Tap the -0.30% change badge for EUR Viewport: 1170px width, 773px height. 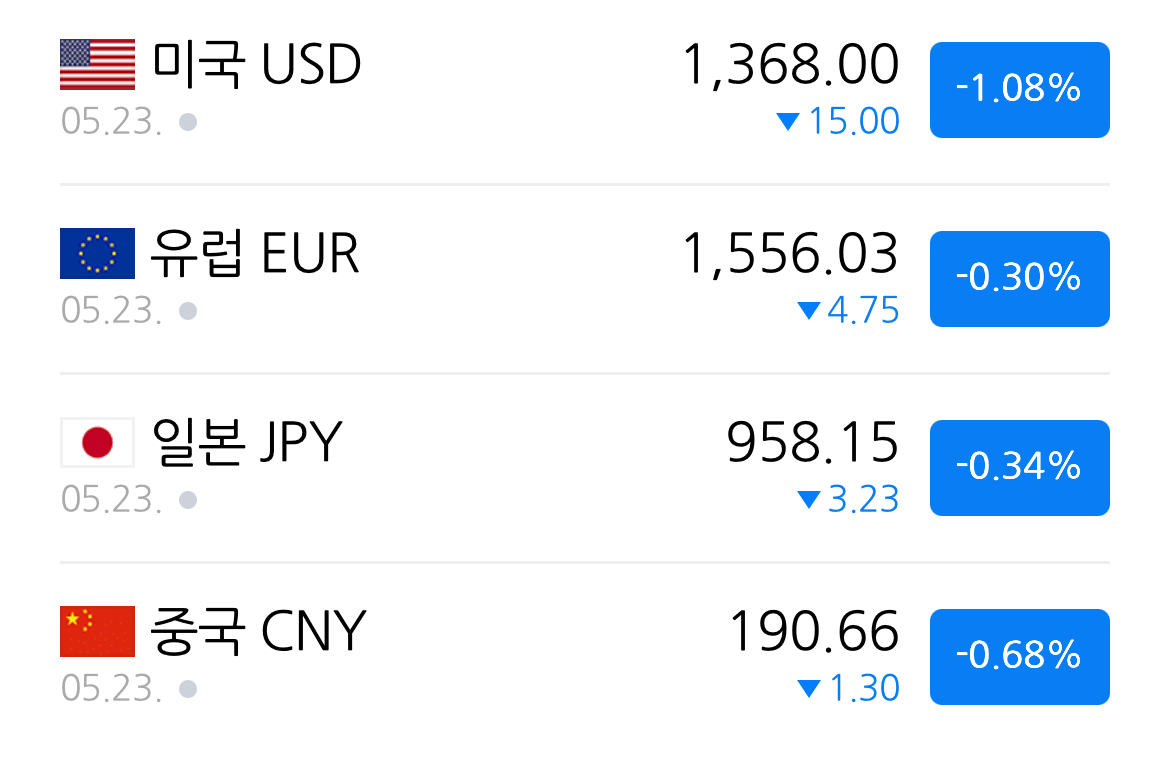point(1019,278)
